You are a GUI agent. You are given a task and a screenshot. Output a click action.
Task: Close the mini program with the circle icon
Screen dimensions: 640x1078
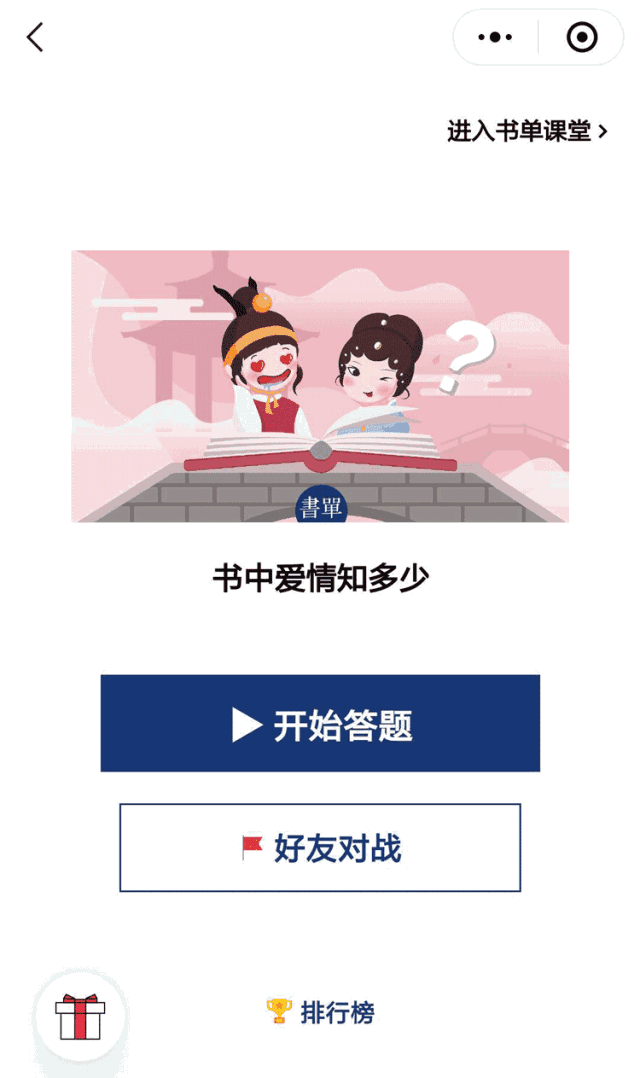coord(582,37)
